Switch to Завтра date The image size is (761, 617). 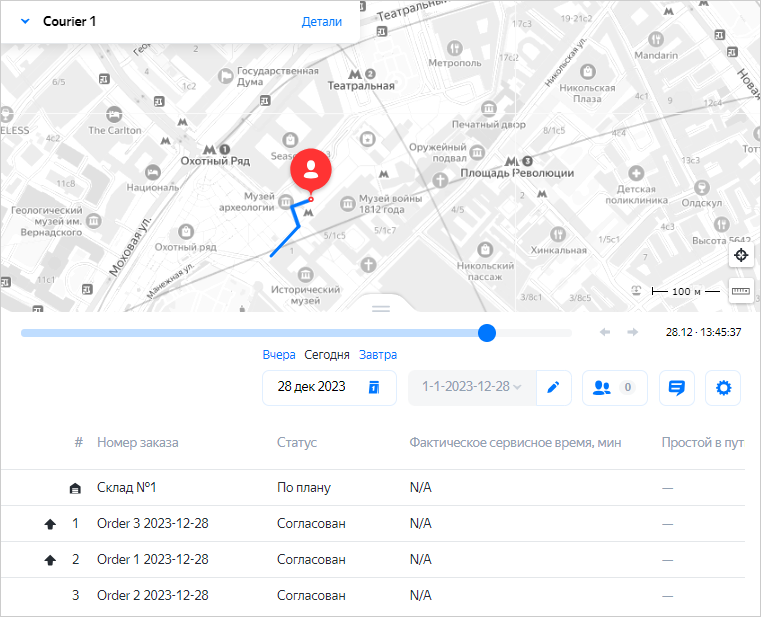378,355
